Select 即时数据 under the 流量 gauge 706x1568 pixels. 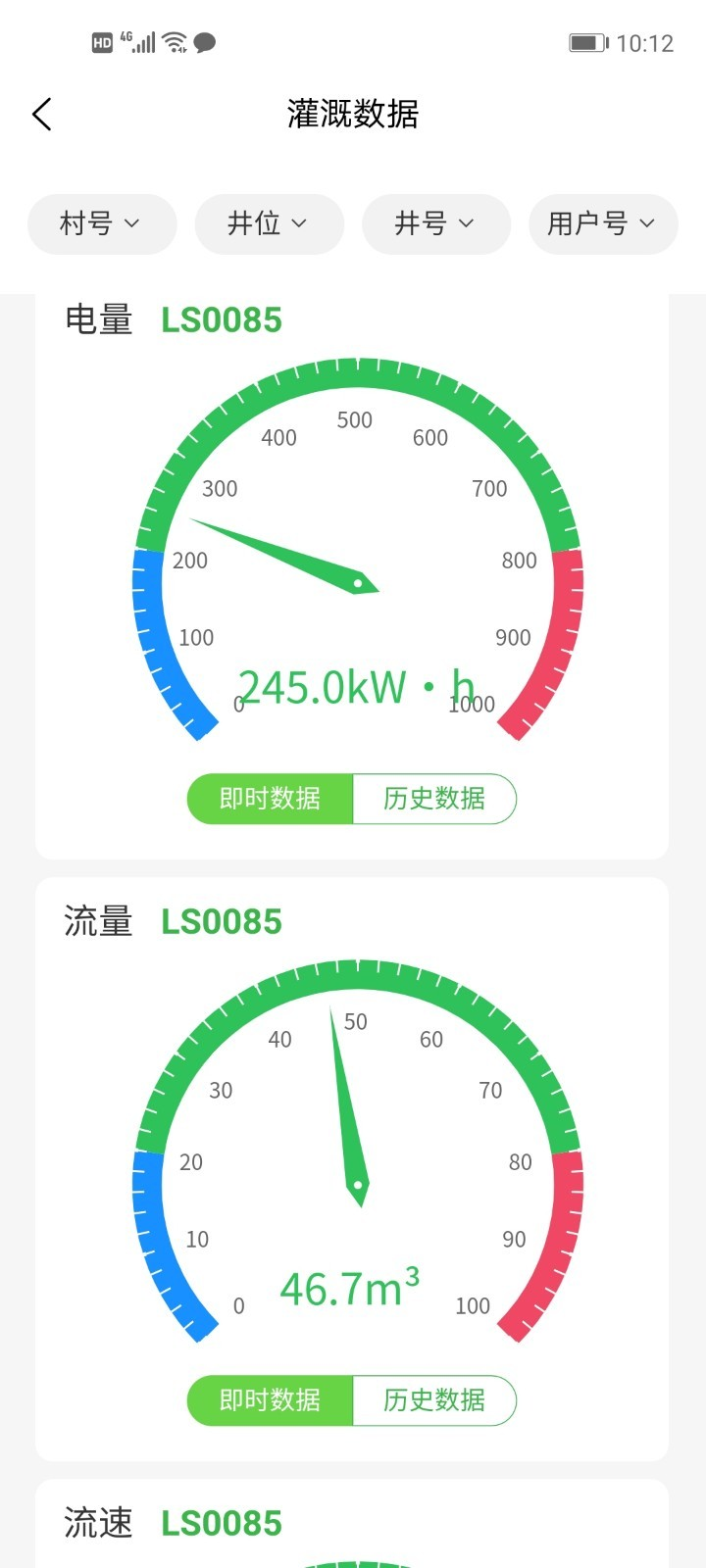click(270, 1400)
